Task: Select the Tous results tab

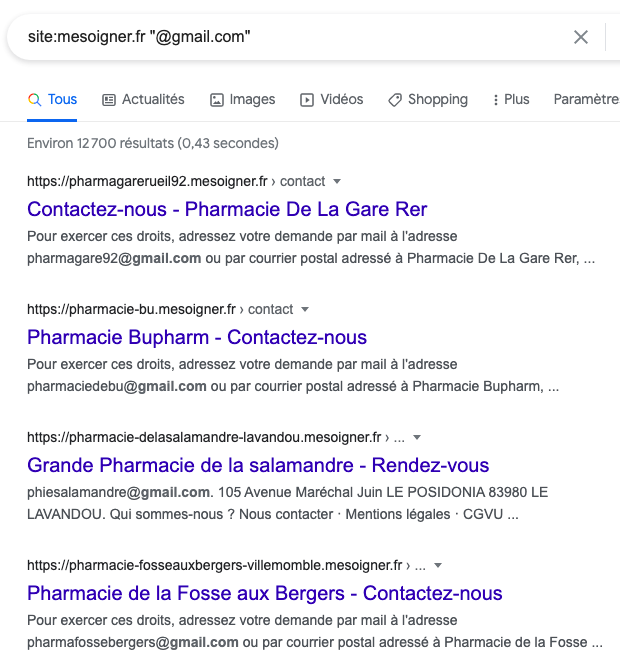Action: (52, 99)
